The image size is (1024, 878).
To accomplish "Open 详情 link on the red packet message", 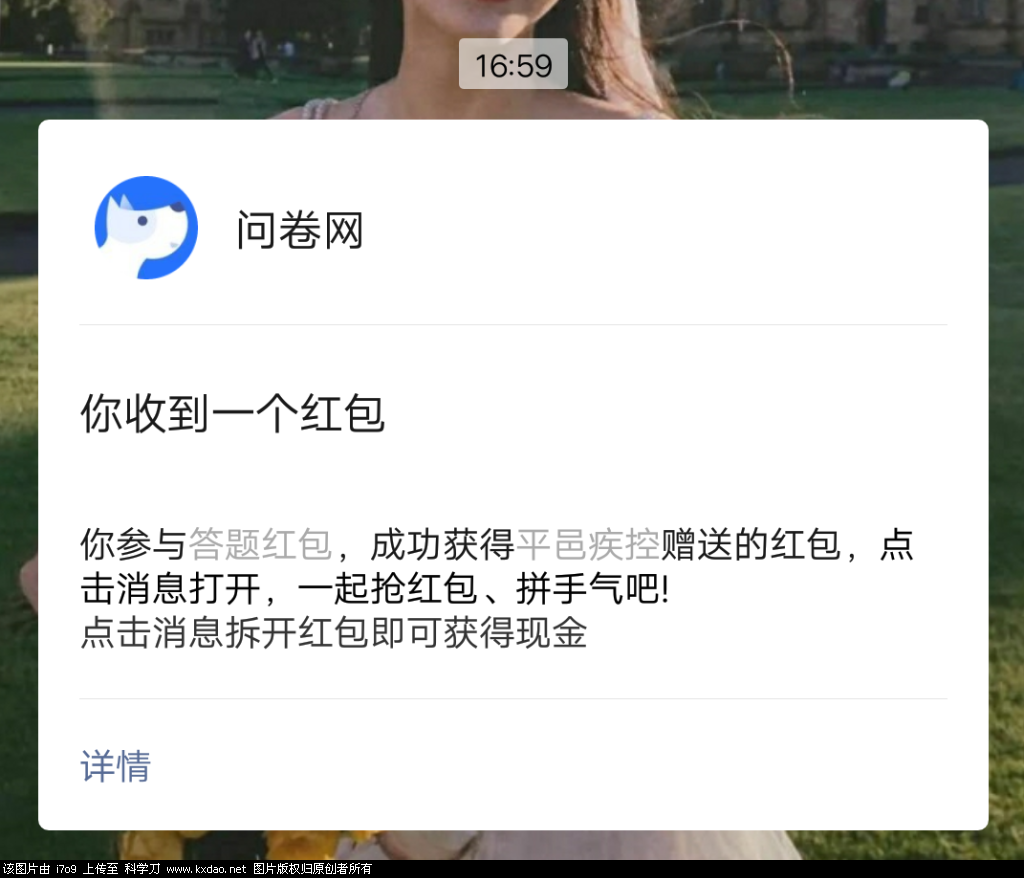I will [x=115, y=766].
